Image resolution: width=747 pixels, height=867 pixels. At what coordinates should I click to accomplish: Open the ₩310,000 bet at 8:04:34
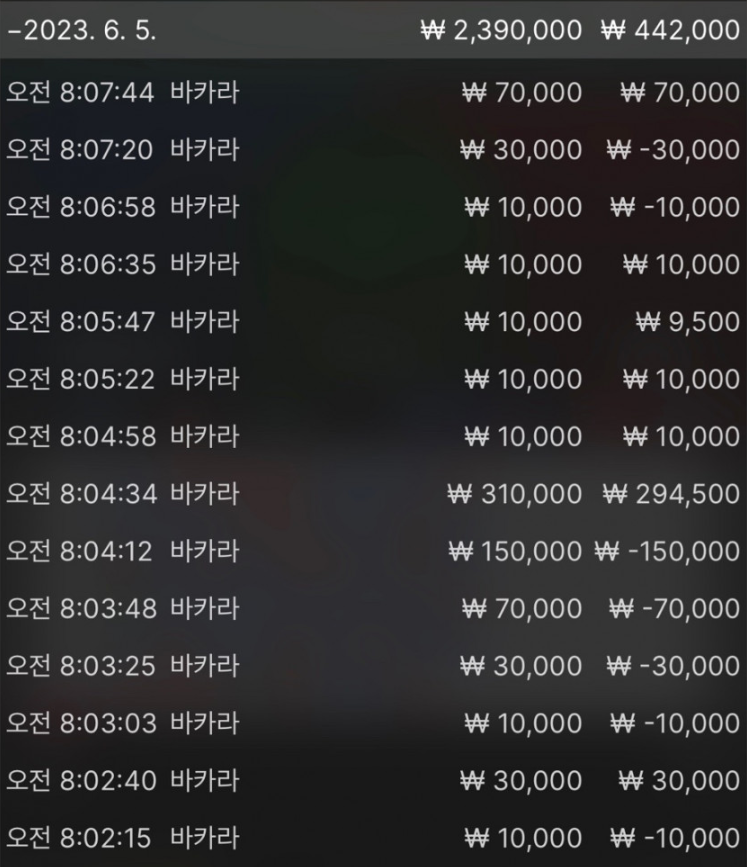click(373, 493)
